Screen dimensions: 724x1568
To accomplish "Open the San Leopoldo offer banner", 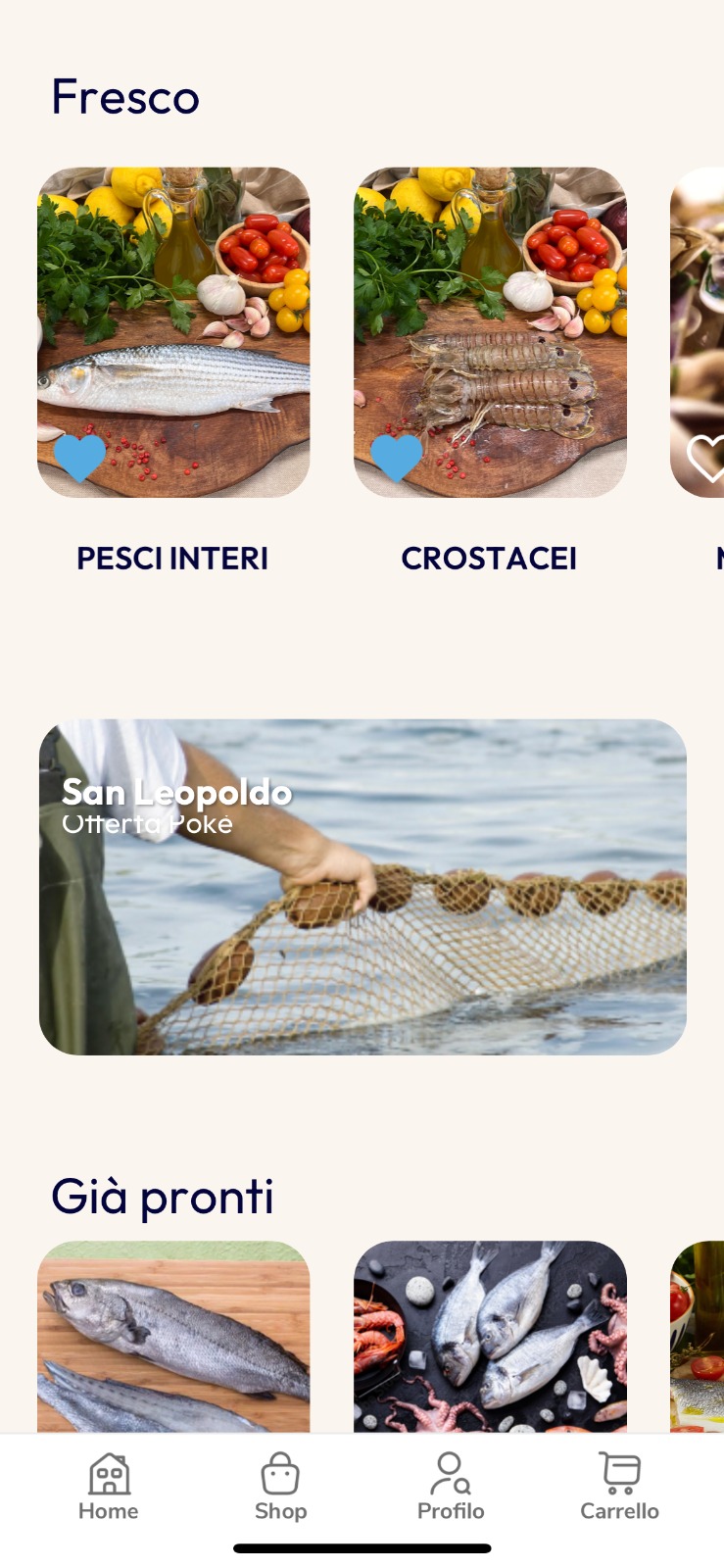I will [x=362, y=887].
